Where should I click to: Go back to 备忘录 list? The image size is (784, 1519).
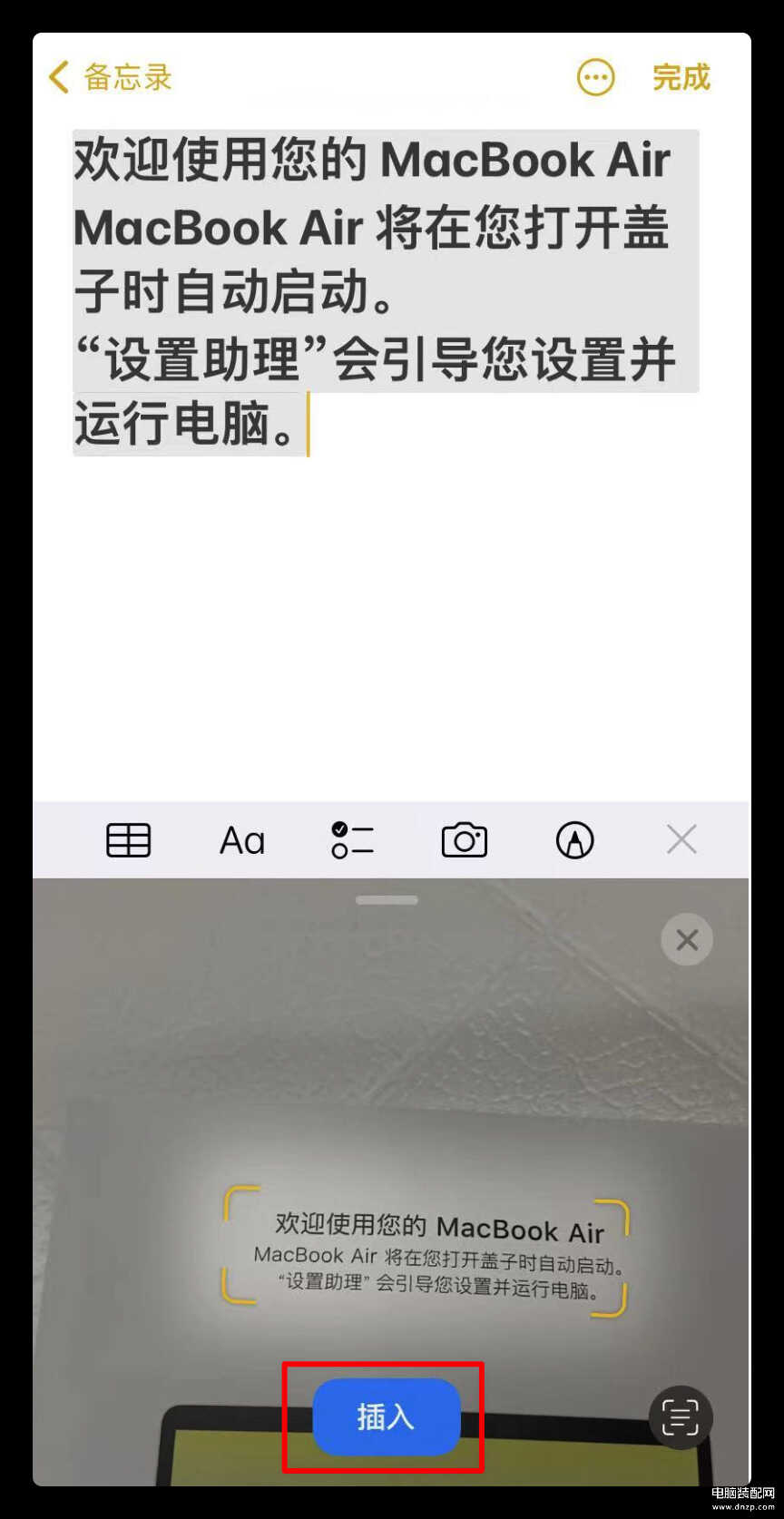tap(110, 78)
